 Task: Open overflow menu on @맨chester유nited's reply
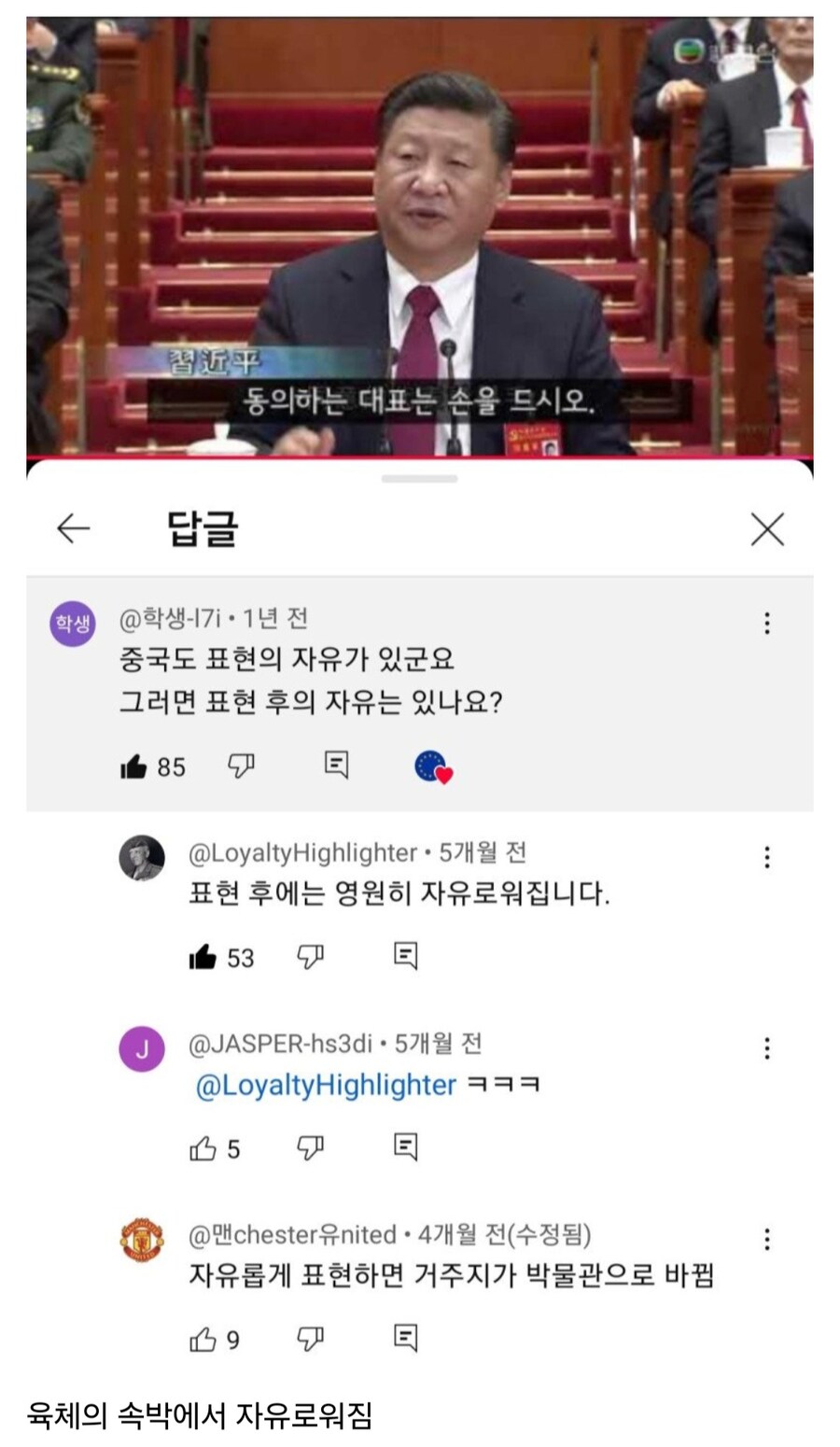[766, 1240]
